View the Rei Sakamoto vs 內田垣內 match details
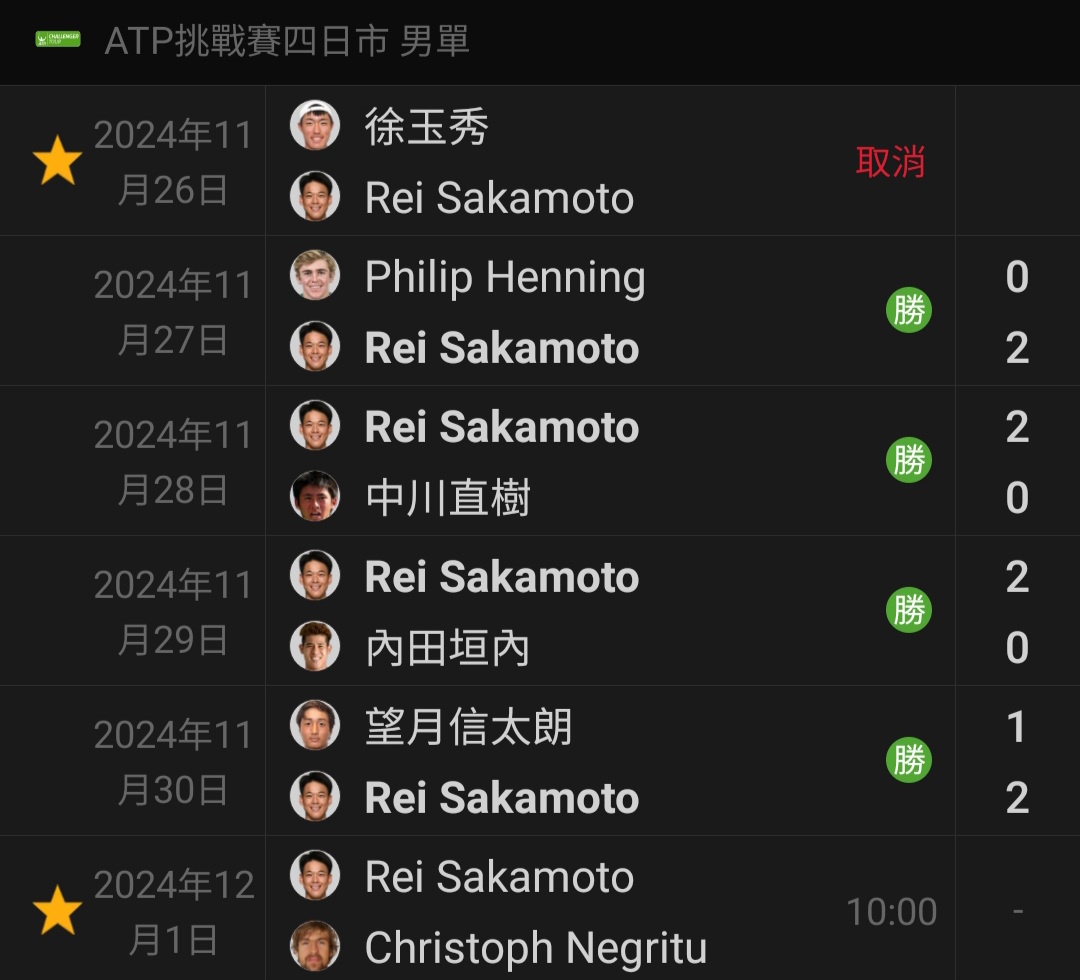1080x980 pixels. pos(600,612)
